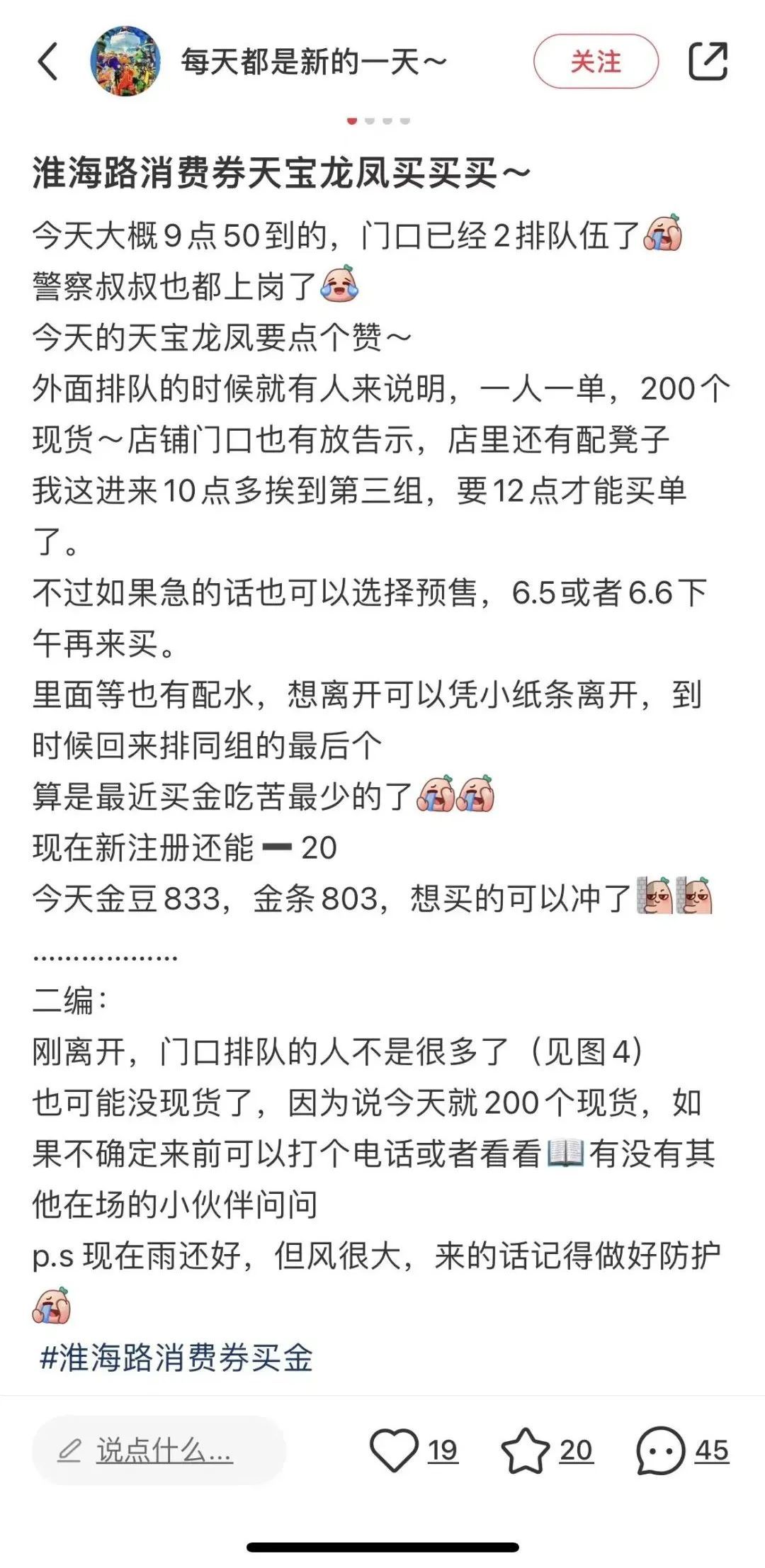Image resolution: width=765 pixels, height=1568 pixels.
Task: Share this post with the share icon
Action: [708, 62]
